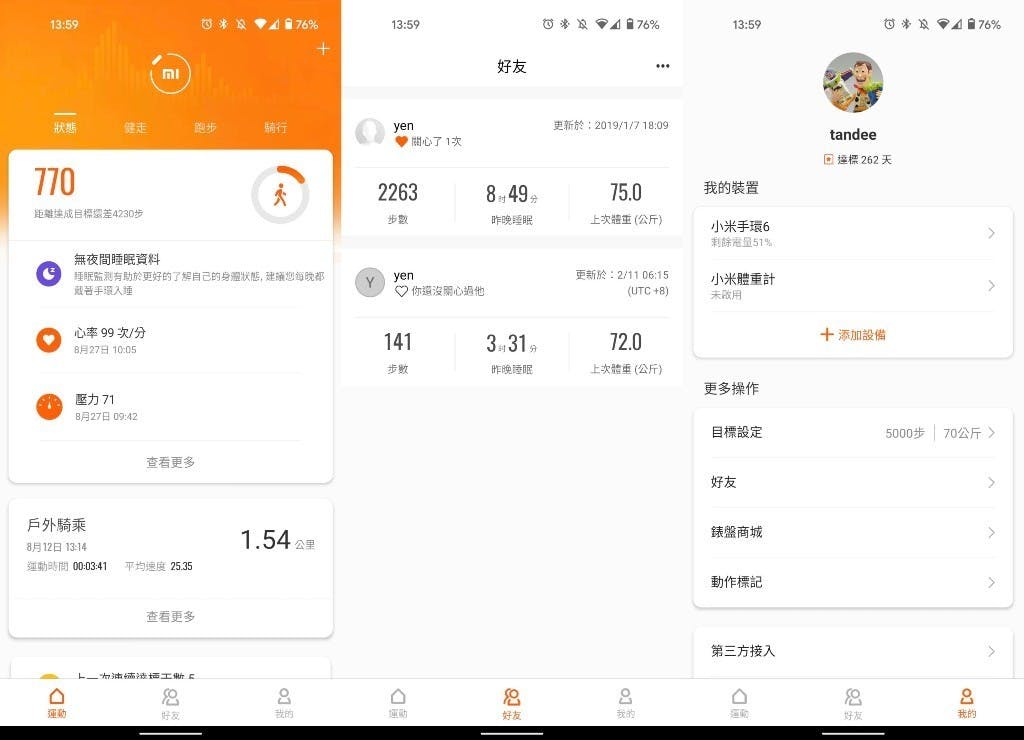The width and height of the screenshot is (1024, 740).
Task: Open the tandee profile avatar
Action: pos(852,83)
